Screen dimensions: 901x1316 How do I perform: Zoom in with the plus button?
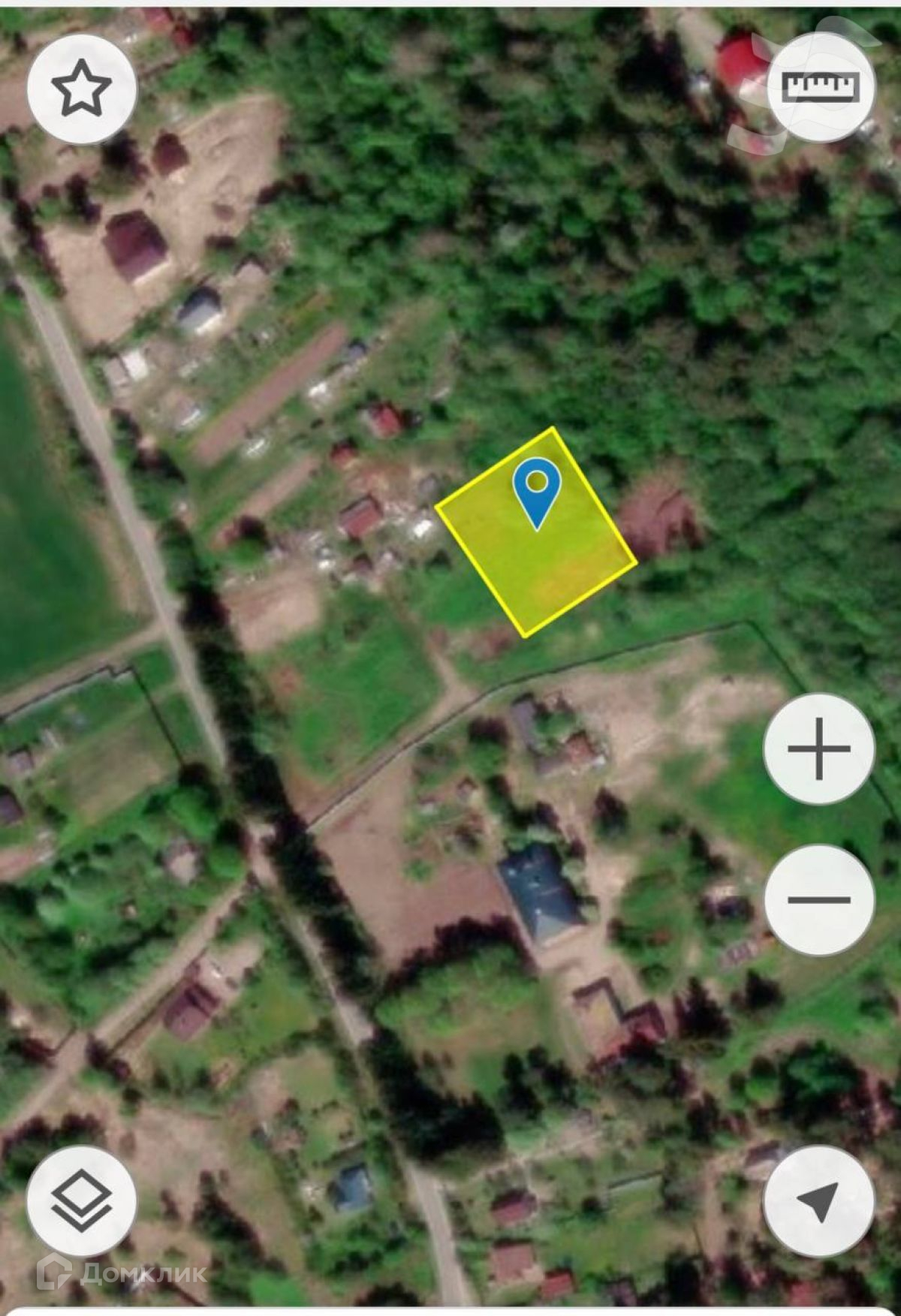[x=819, y=748]
